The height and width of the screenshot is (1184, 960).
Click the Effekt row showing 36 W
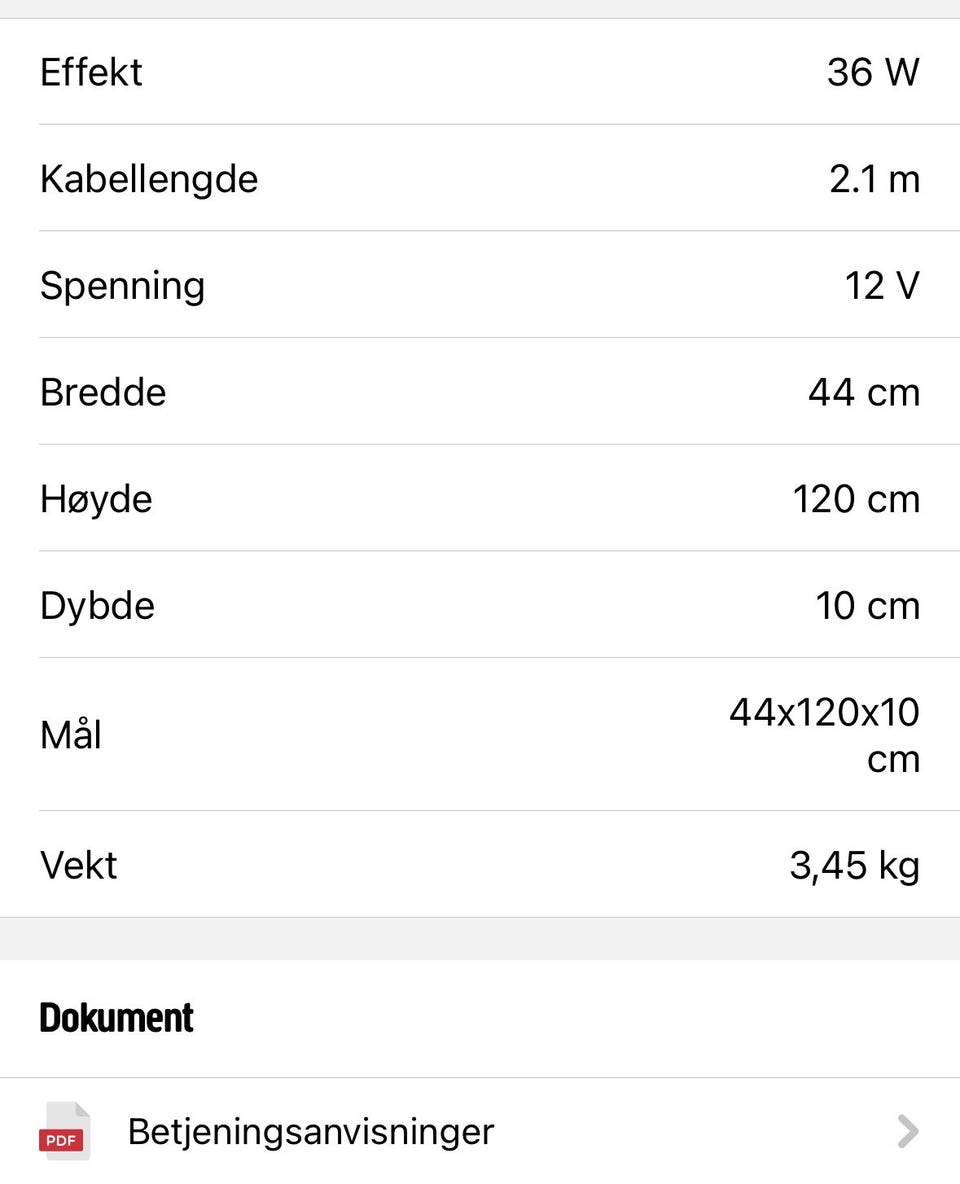[480, 71]
